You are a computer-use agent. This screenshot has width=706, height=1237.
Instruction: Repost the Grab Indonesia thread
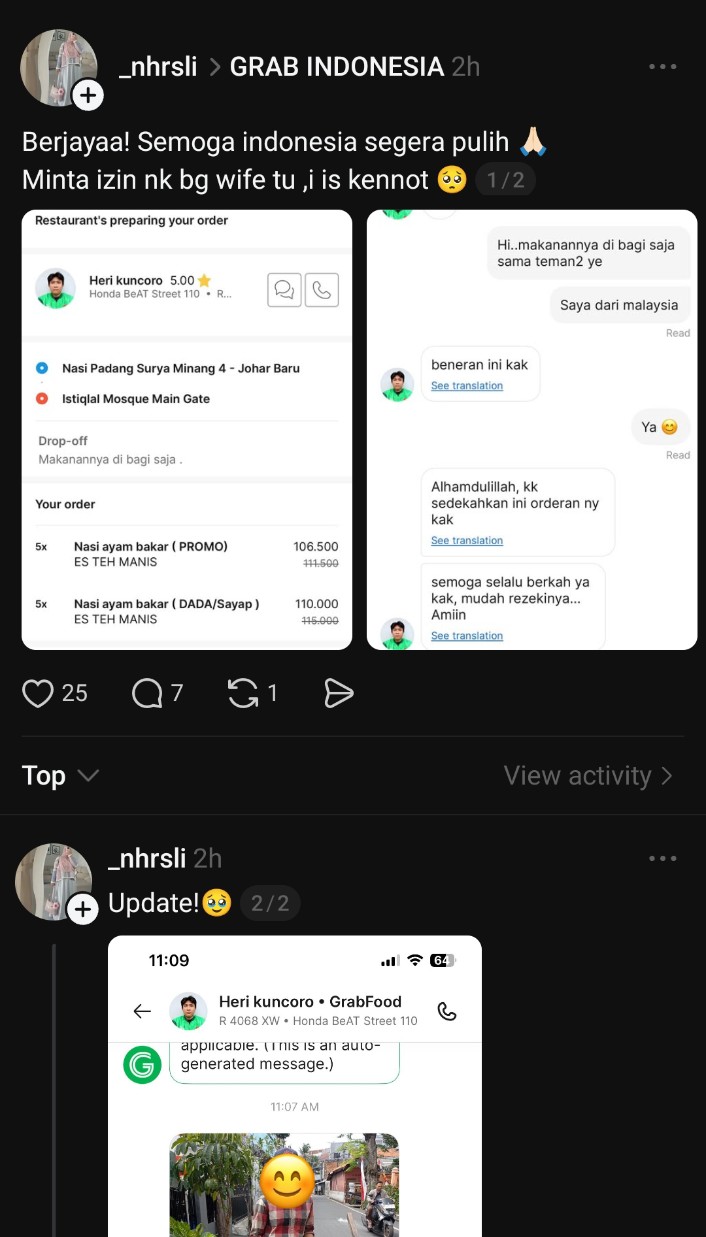pyautogui.click(x=243, y=693)
